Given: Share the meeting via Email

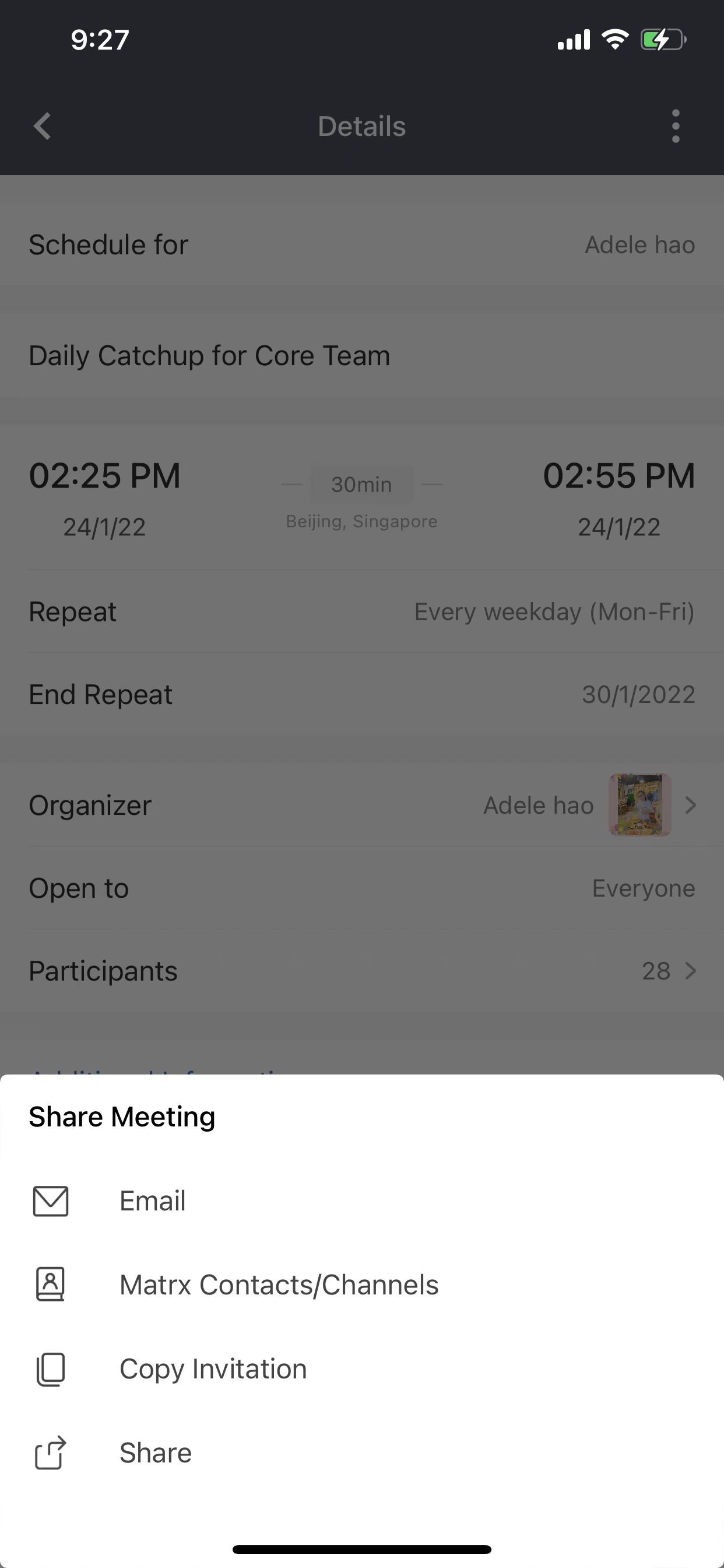Looking at the screenshot, I should point(152,1201).
